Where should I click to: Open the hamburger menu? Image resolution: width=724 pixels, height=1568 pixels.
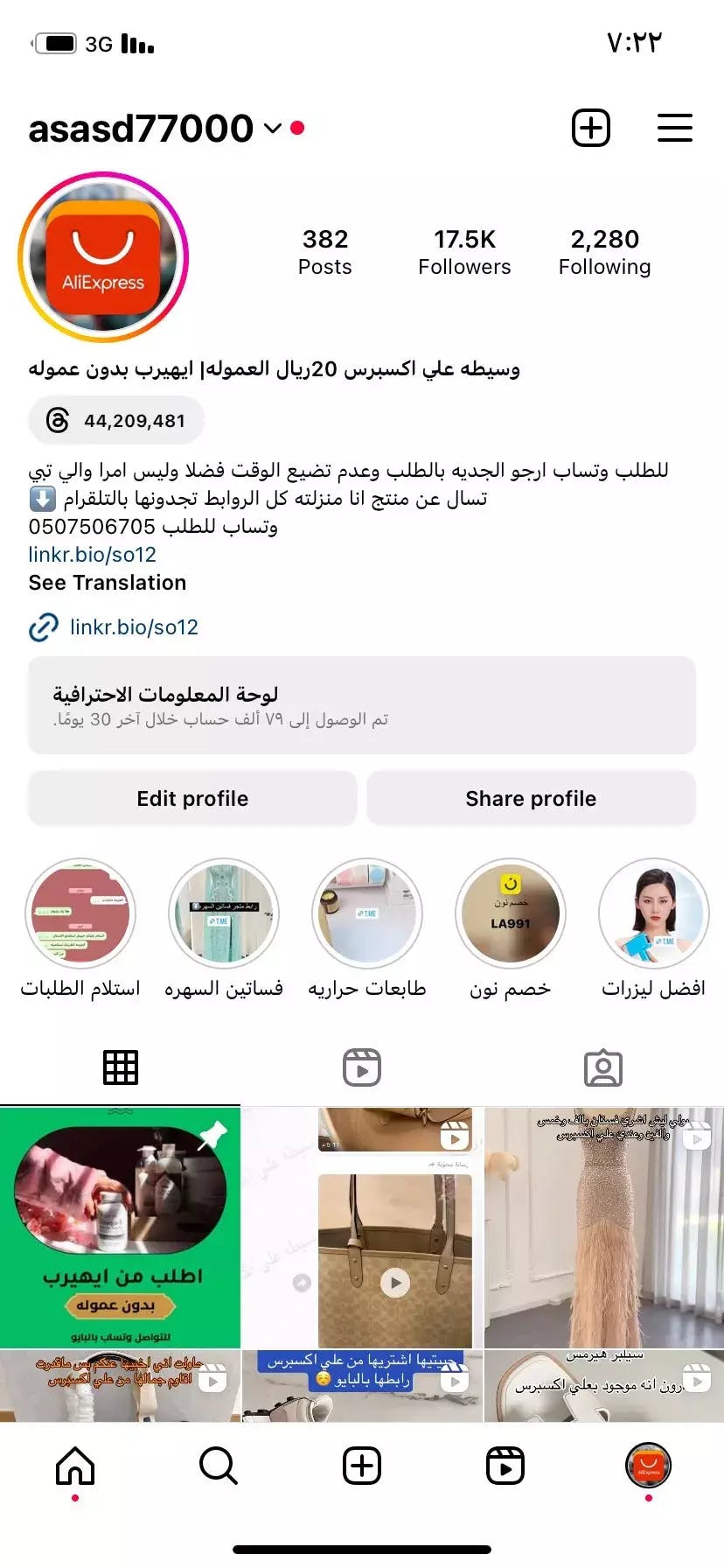click(675, 128)
